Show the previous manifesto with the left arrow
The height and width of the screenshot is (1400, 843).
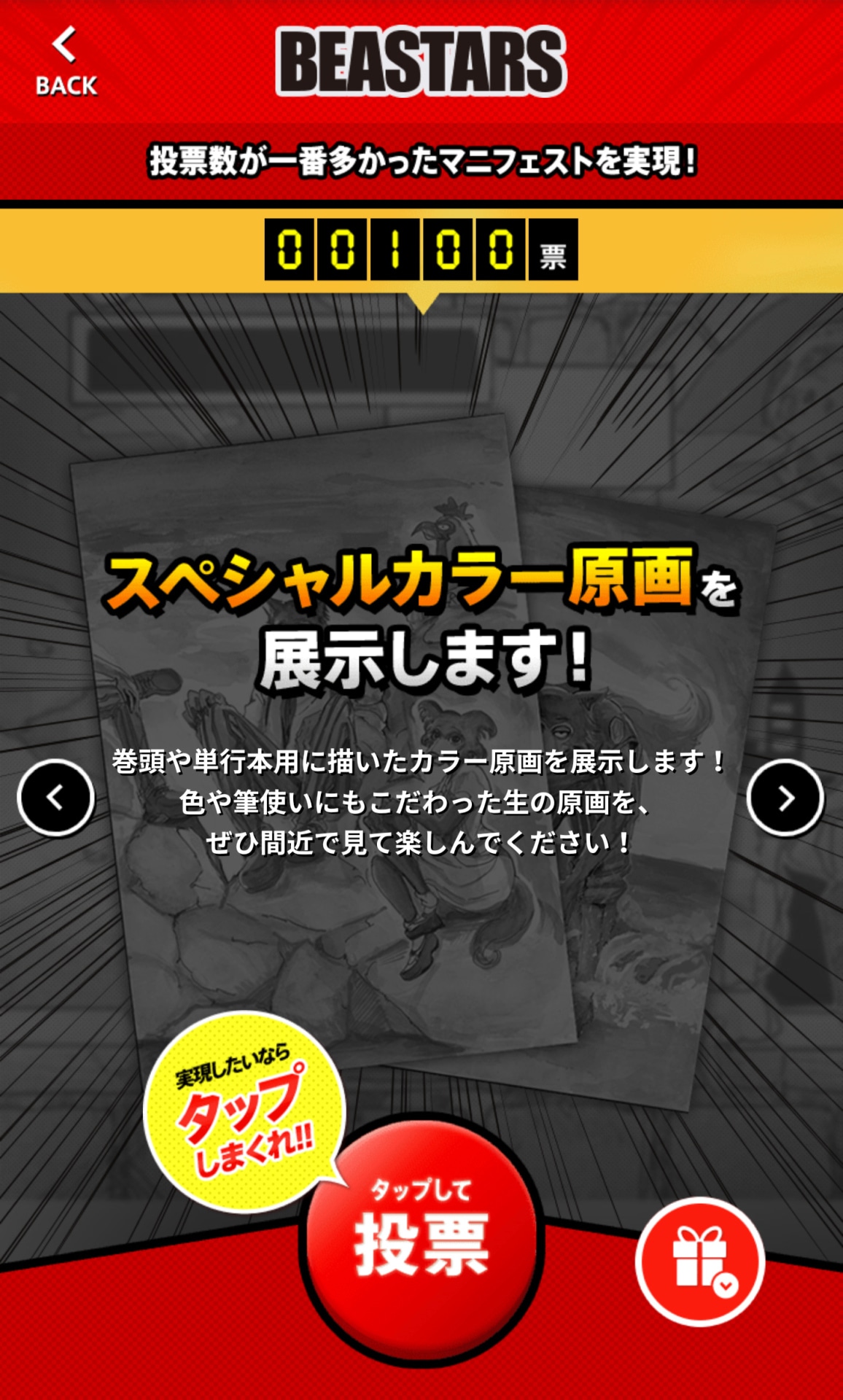pos(55,798)
